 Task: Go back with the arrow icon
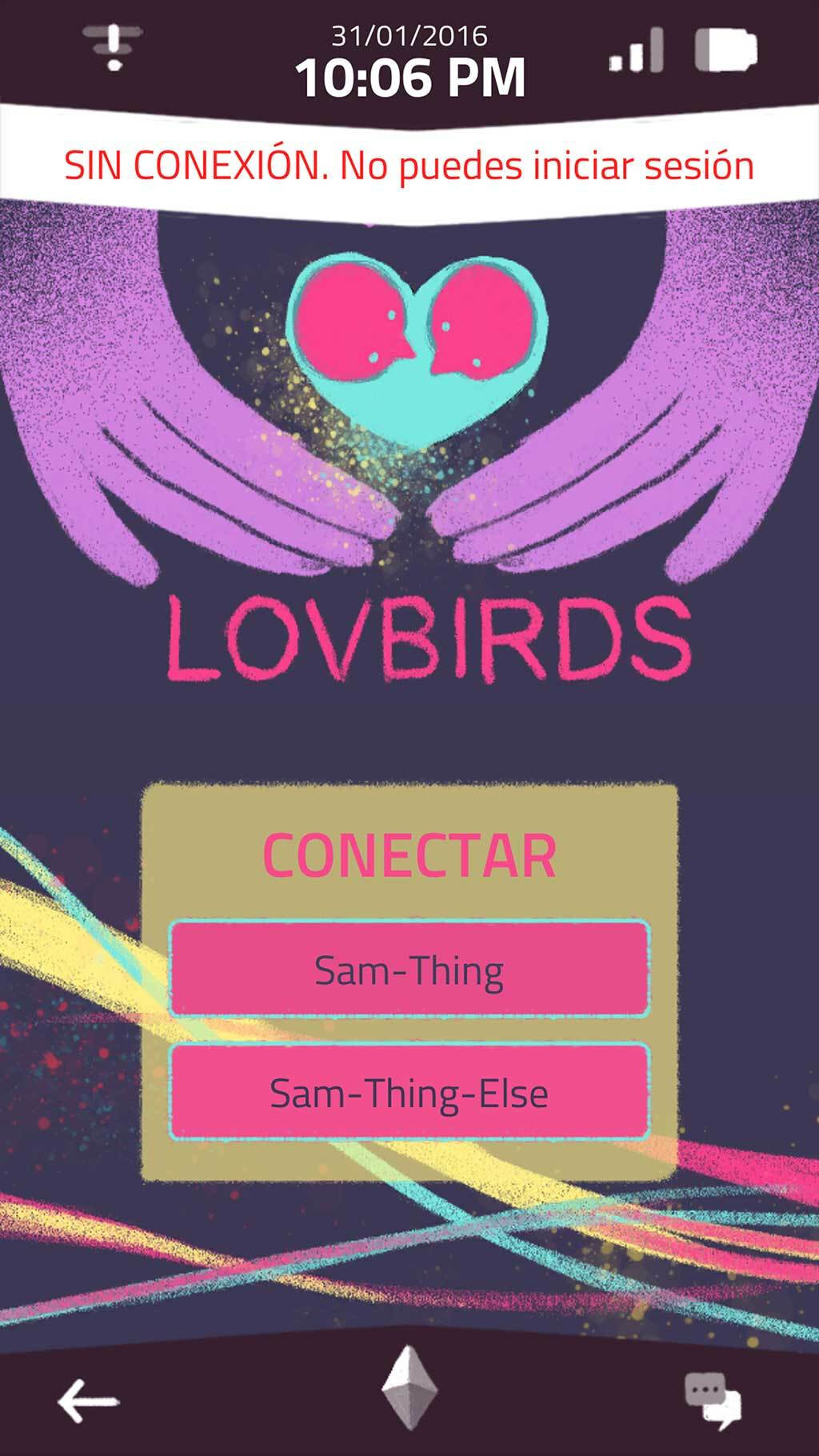pyautogui.click(x=88, y=1400)
